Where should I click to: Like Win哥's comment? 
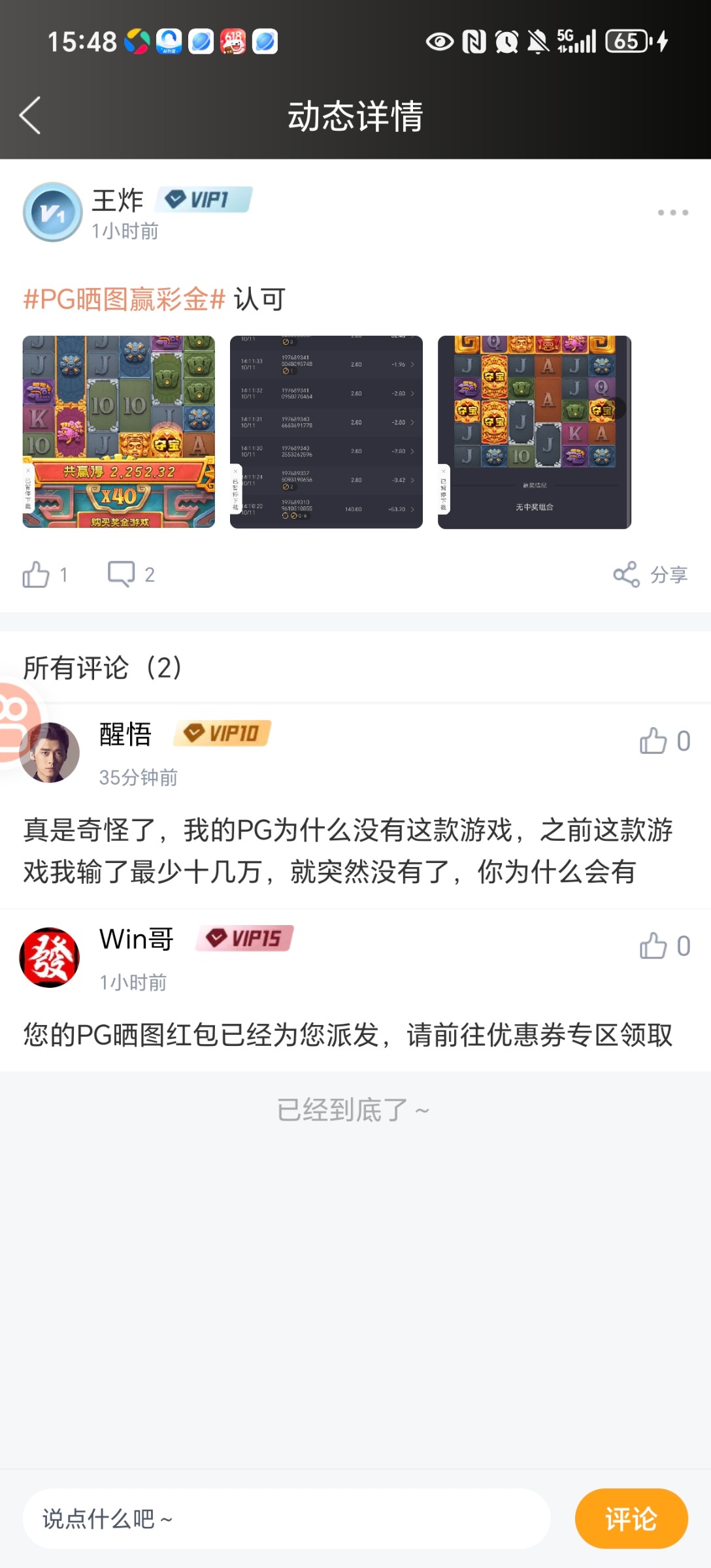click(653, 946)
